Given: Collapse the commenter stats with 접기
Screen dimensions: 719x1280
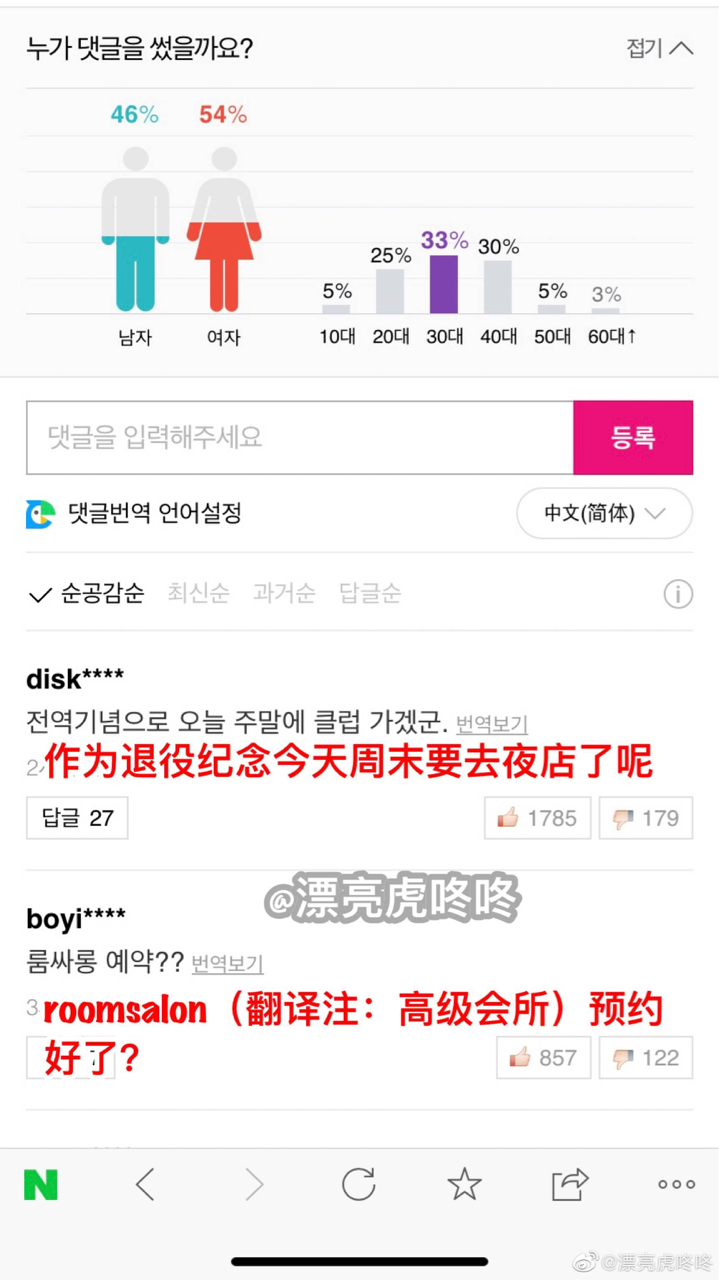Looking at the screenshot, I should 658,48.
